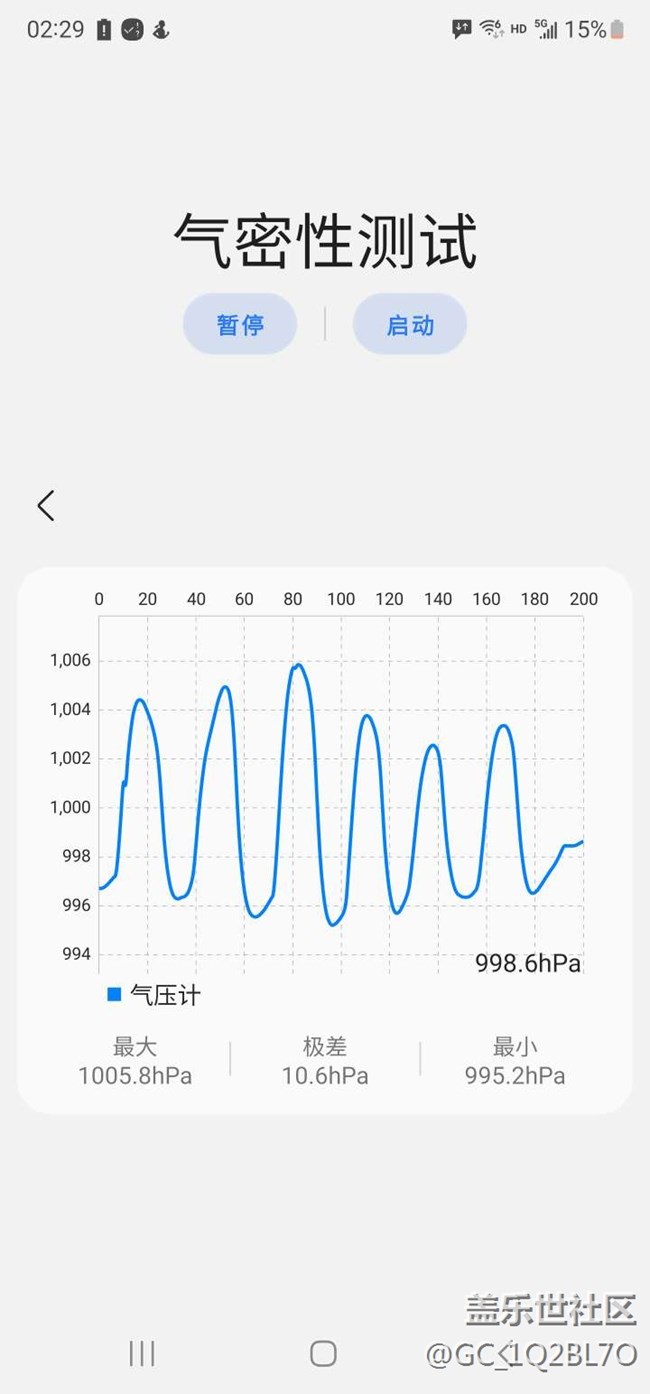Go to the home screen via navigation bar
This screenshot has width=650, height=1394.
tap(323, 1353)
